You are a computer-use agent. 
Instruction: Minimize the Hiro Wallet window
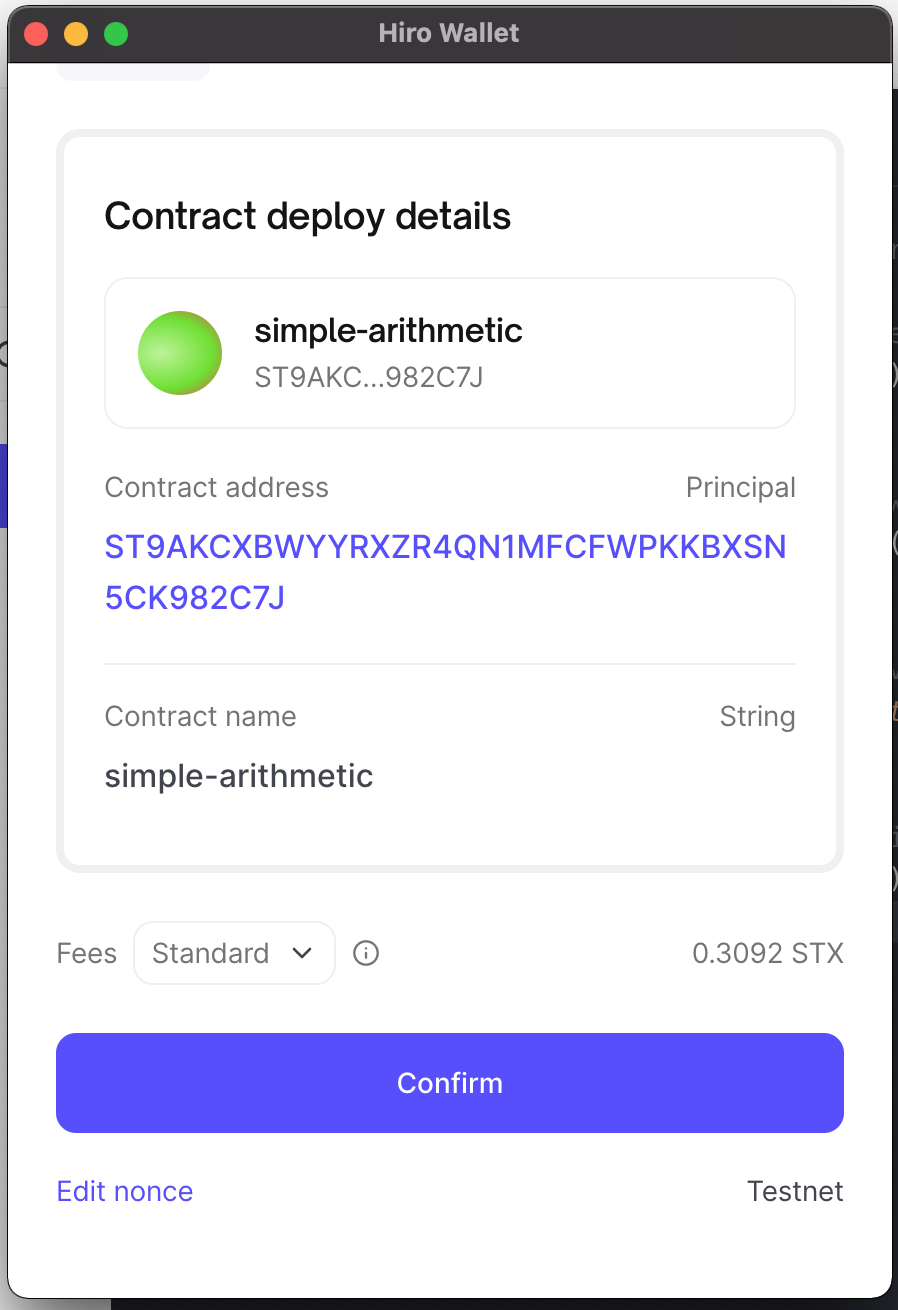click(x=76, y=33)
